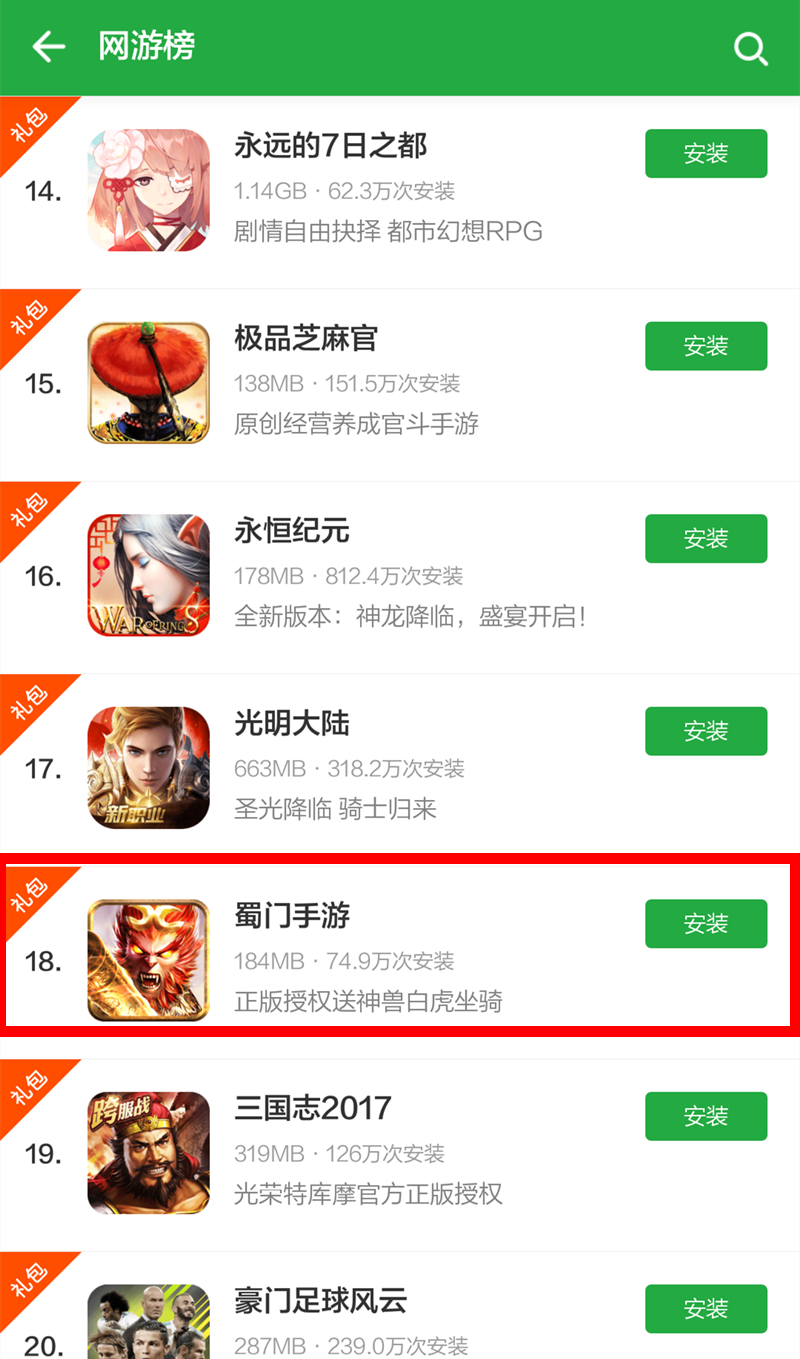The width and height of the screenshot is (800, 1359).
Task: Install 极品芝麻官
Action: tap(706, 346)
